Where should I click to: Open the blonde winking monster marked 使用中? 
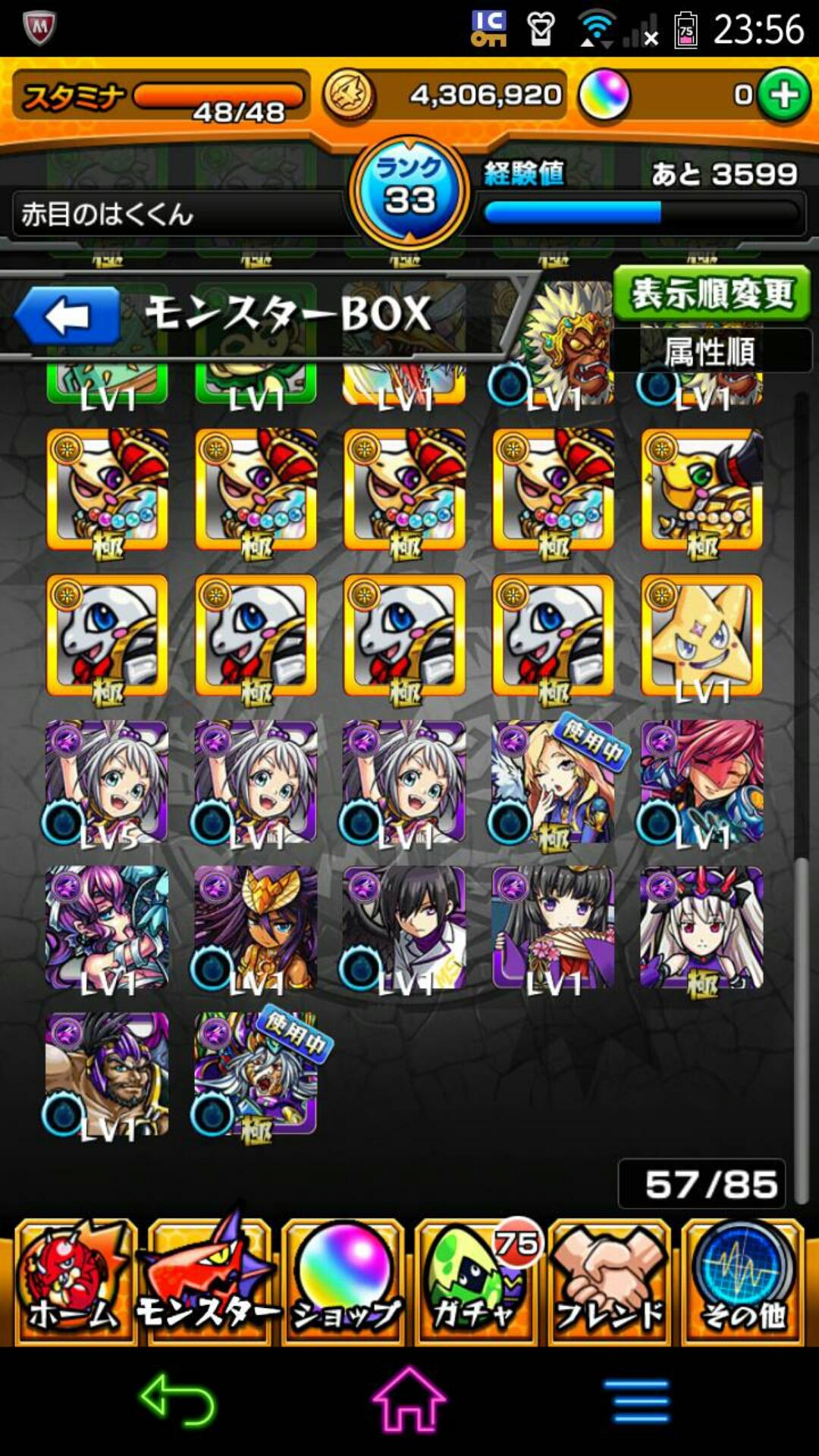click(553, 782)
